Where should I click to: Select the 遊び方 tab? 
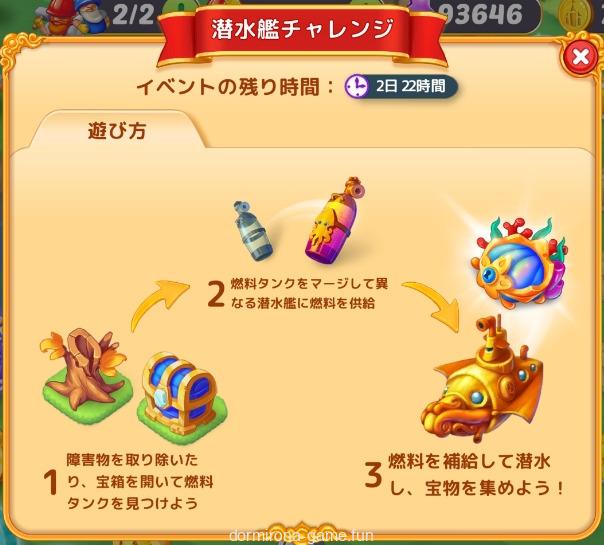click(x=114, y=131)
